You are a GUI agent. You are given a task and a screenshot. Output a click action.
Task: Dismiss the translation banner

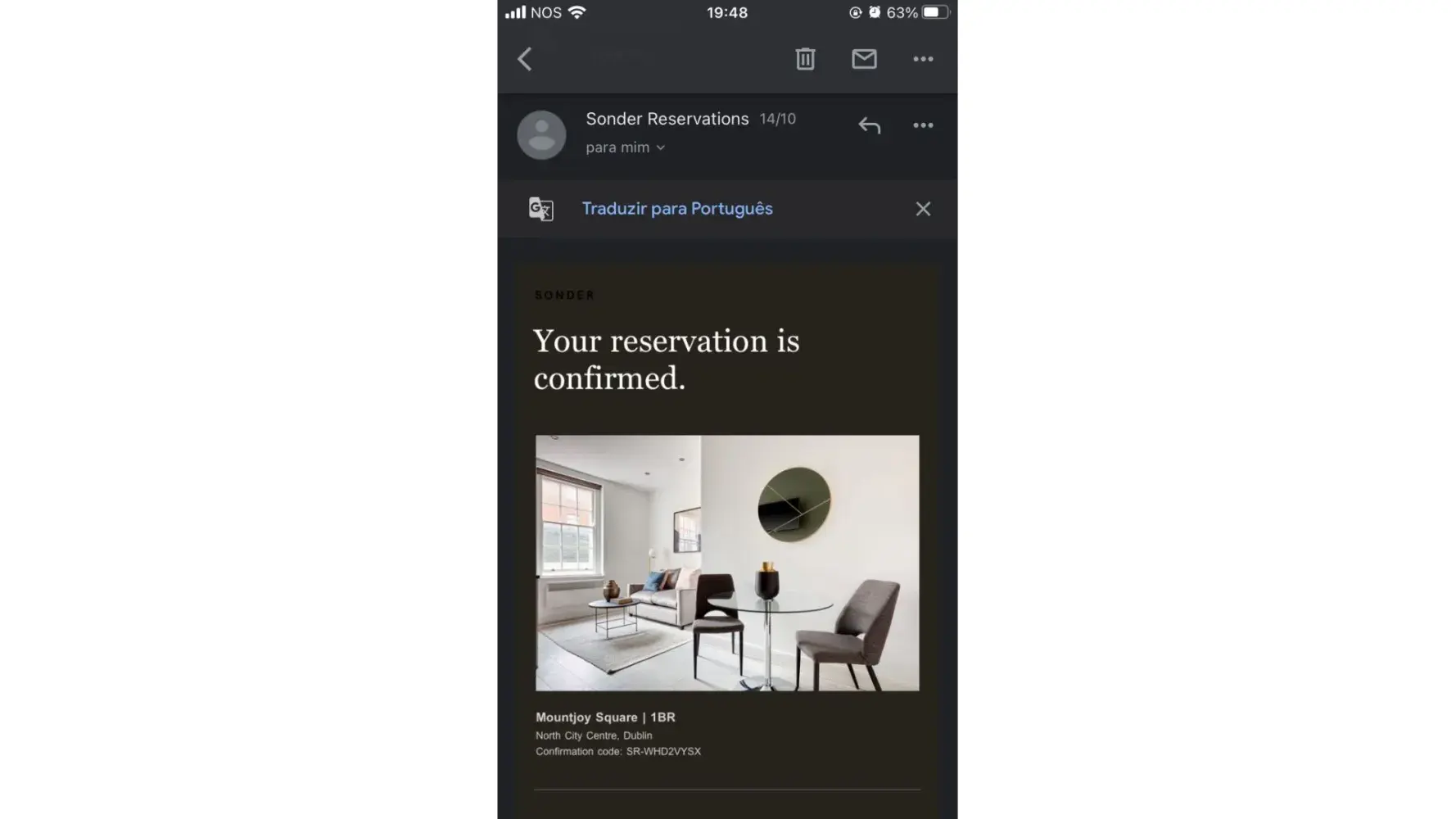(x=923, y=209)
